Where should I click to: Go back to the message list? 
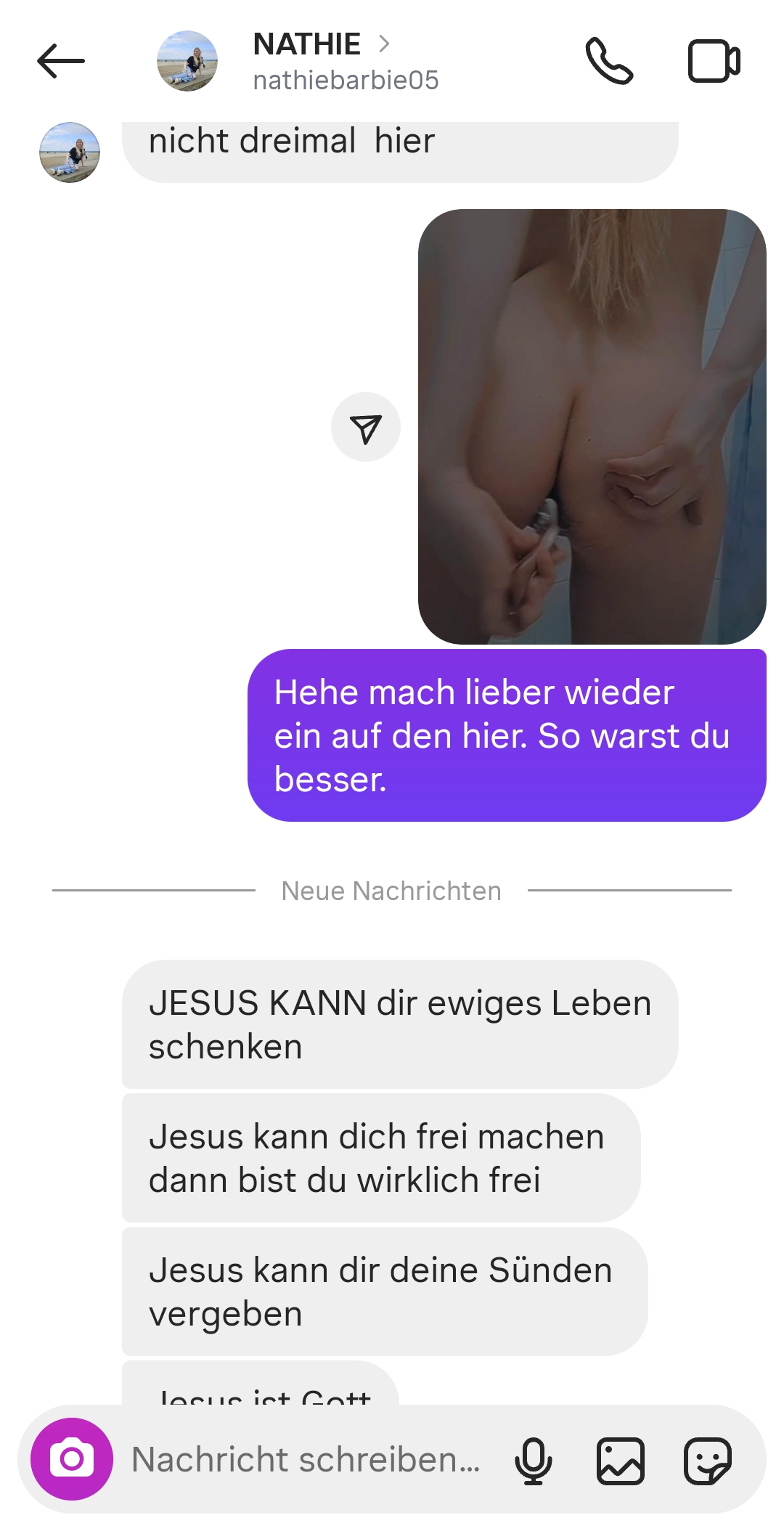click(x=61, y=61)
